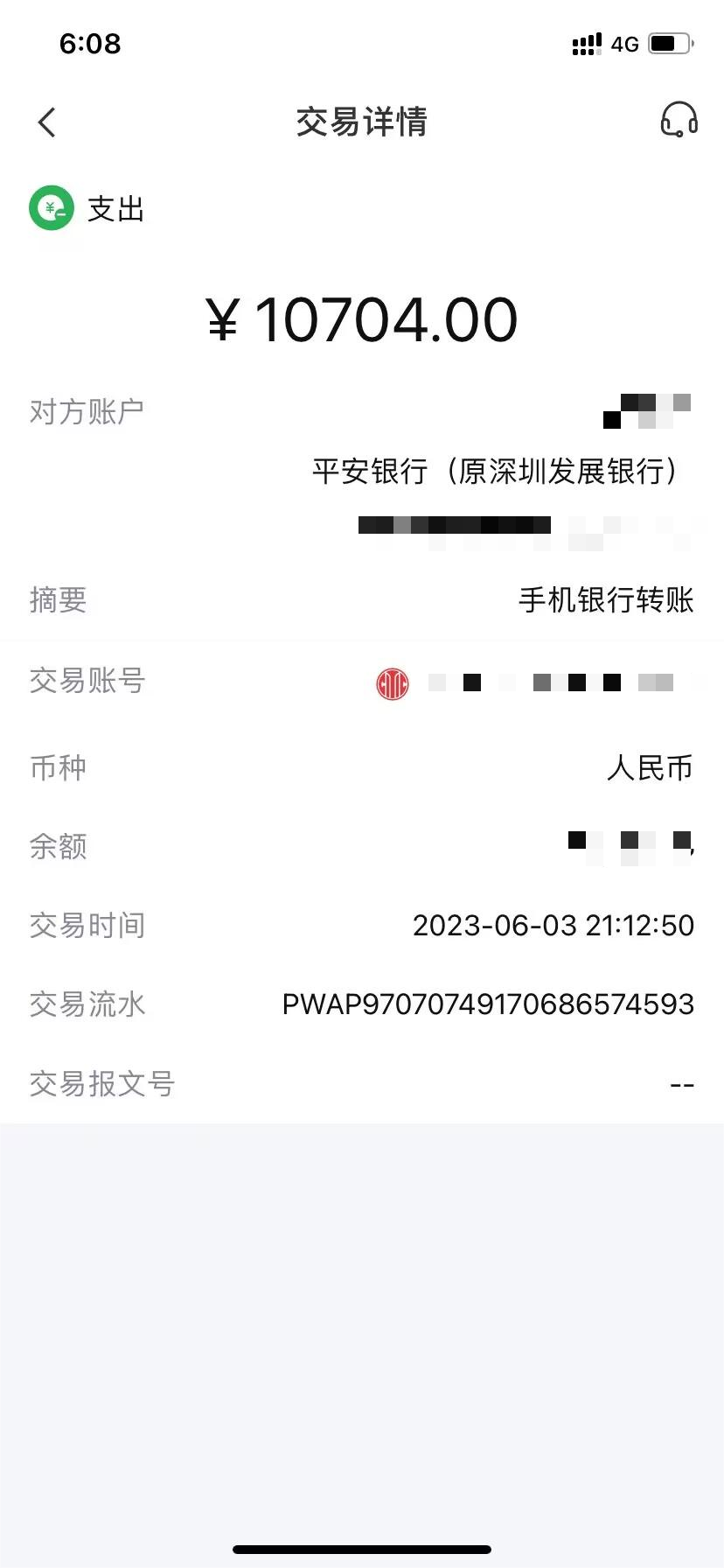Tap the transaction amount ¥10704.00
This screenshot has width=724, height=1568.
[362, 318]
